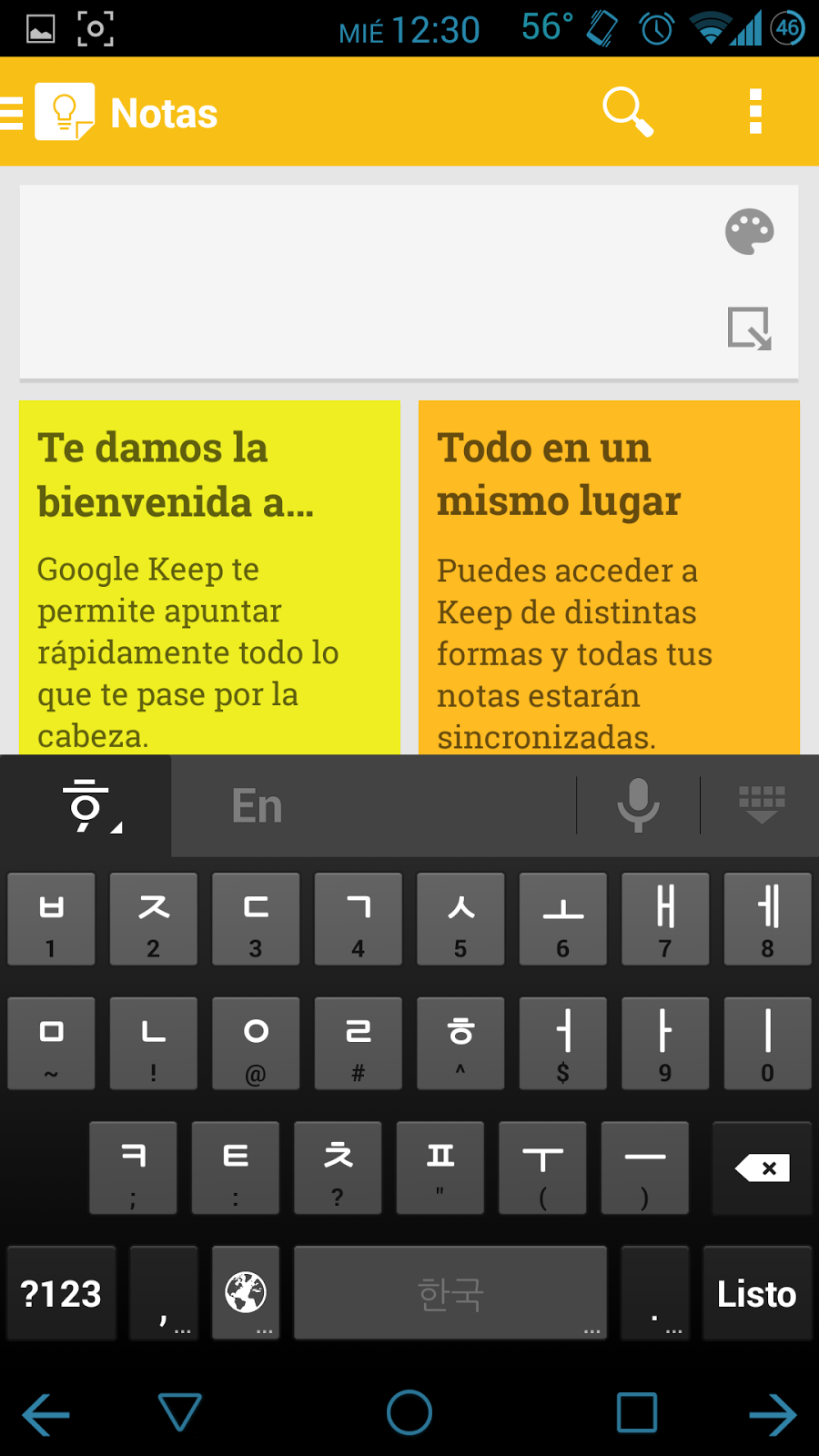Screen dimensions: 819x1456
Task: Switch to the ?123 symbols keyboard
Action: [x=61, y=1293]
